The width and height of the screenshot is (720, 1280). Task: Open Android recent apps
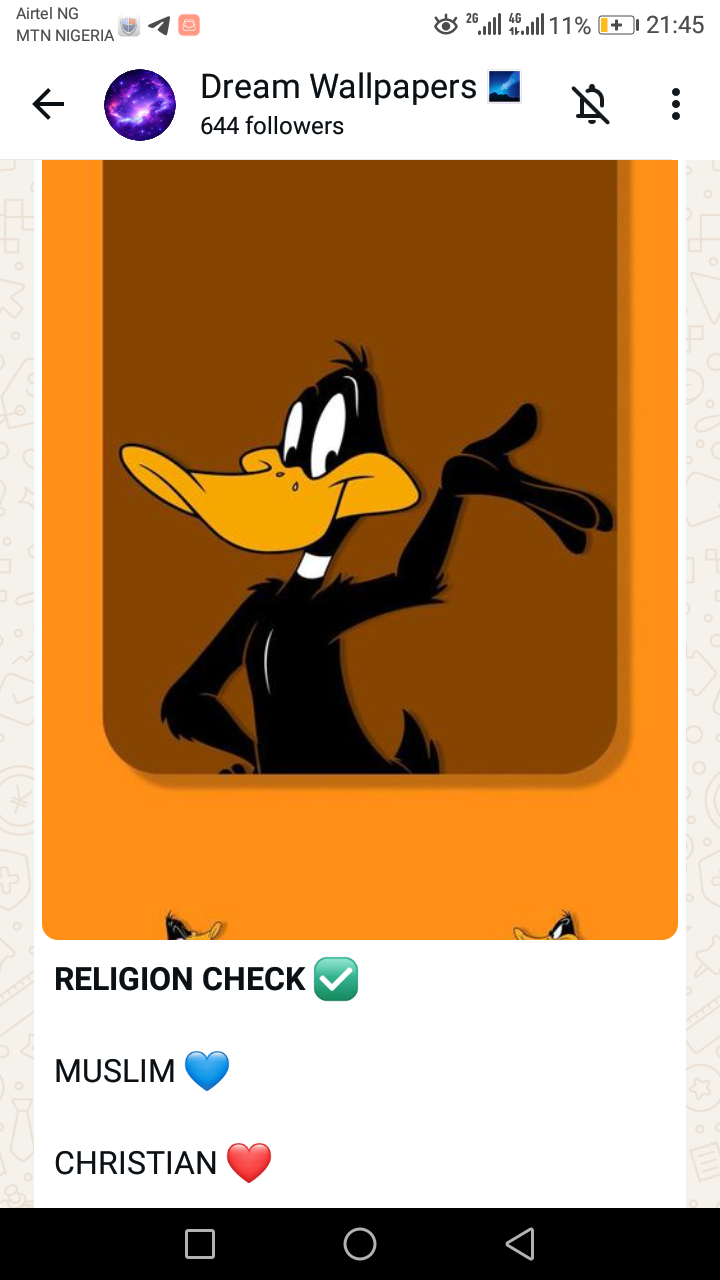coord(200,1244)
